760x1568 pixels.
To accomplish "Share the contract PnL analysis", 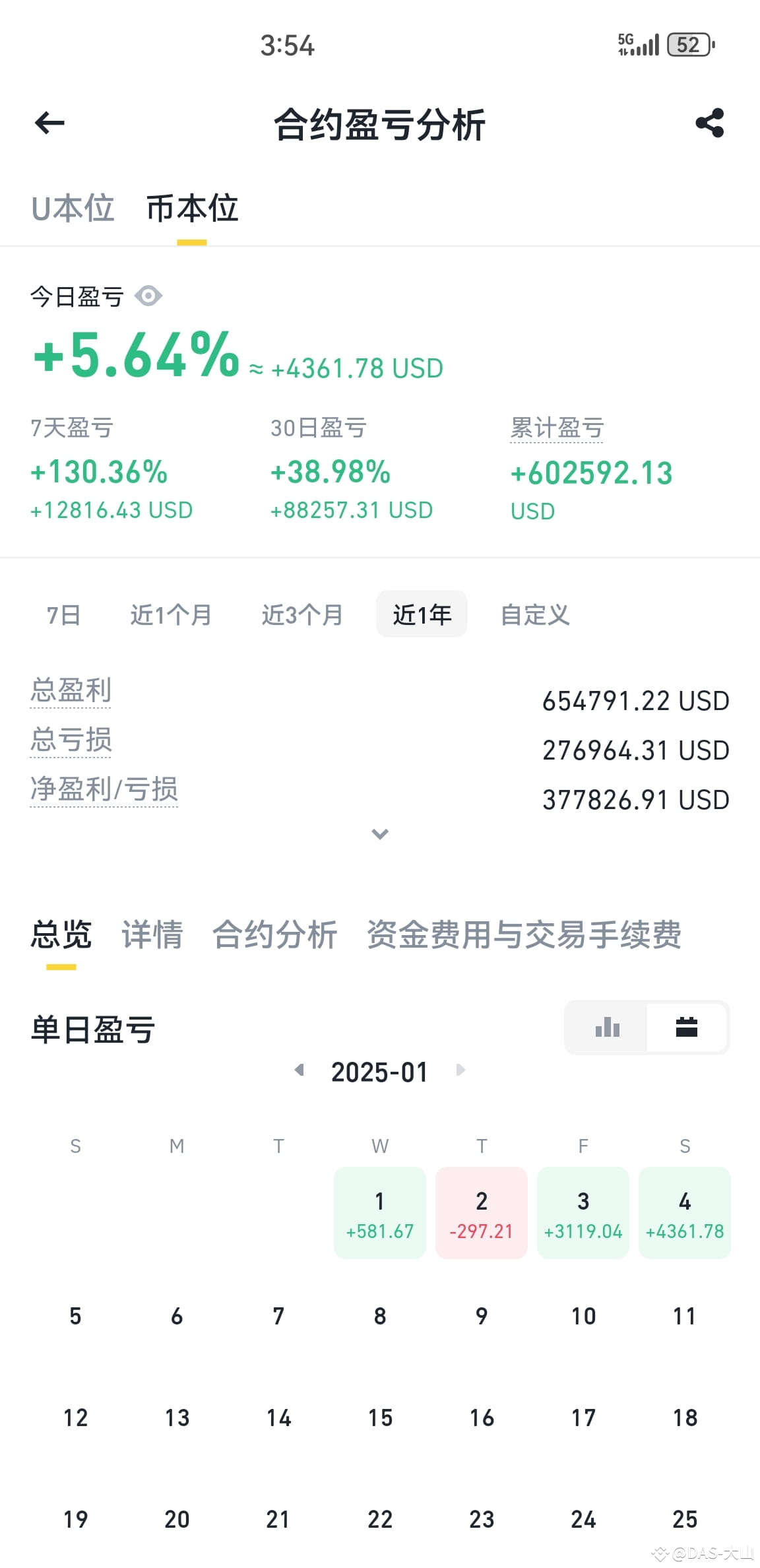I will tap(710, 123).
